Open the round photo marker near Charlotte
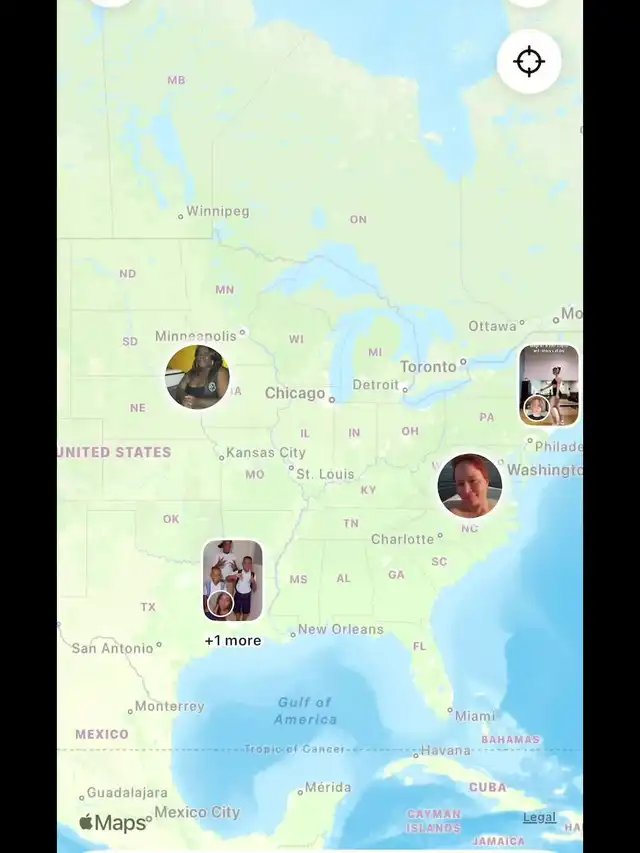Viewport: 640px width, 853px height. click(470, 485)
